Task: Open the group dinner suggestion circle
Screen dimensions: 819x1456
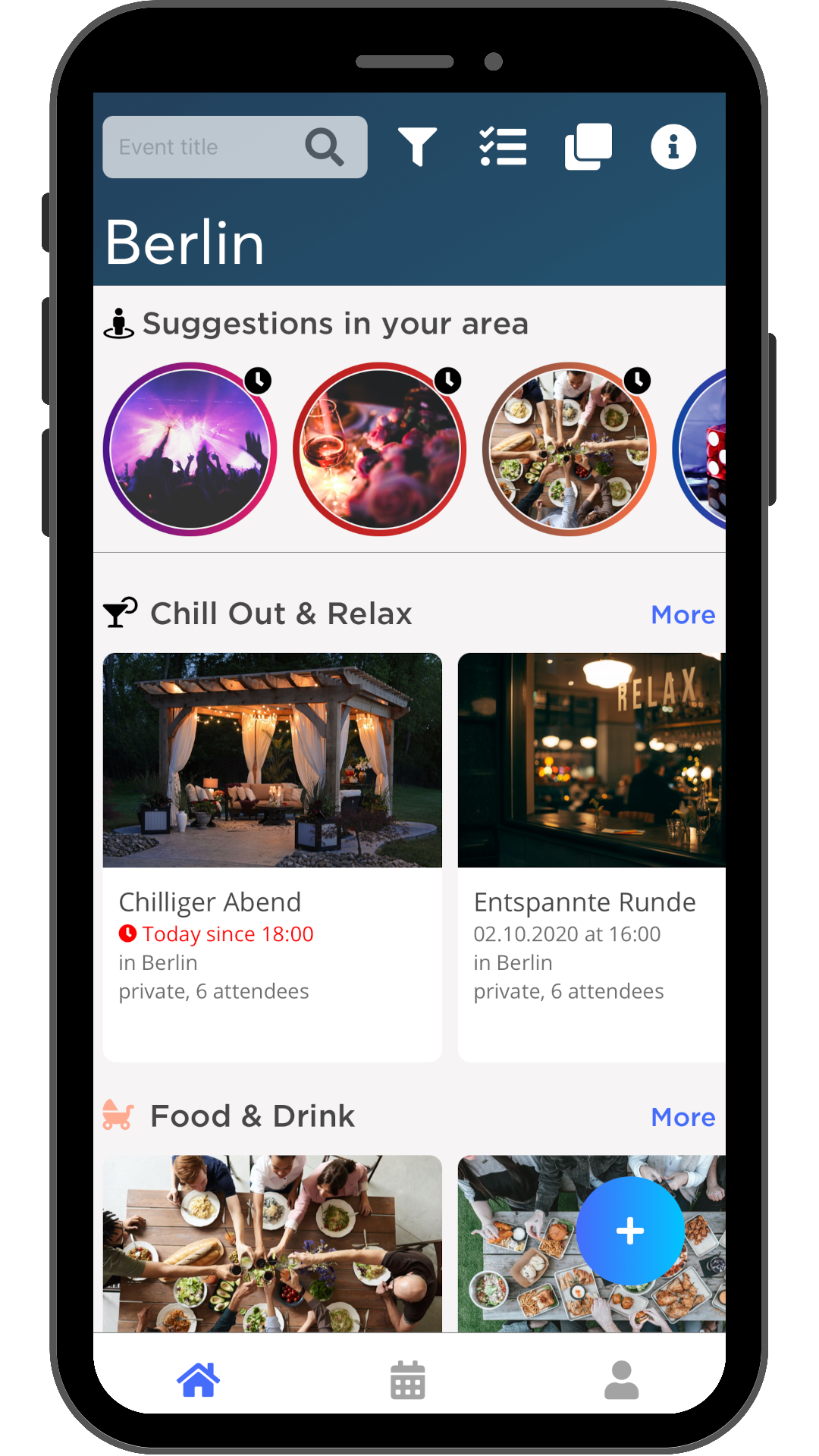Action: point(569,450)
